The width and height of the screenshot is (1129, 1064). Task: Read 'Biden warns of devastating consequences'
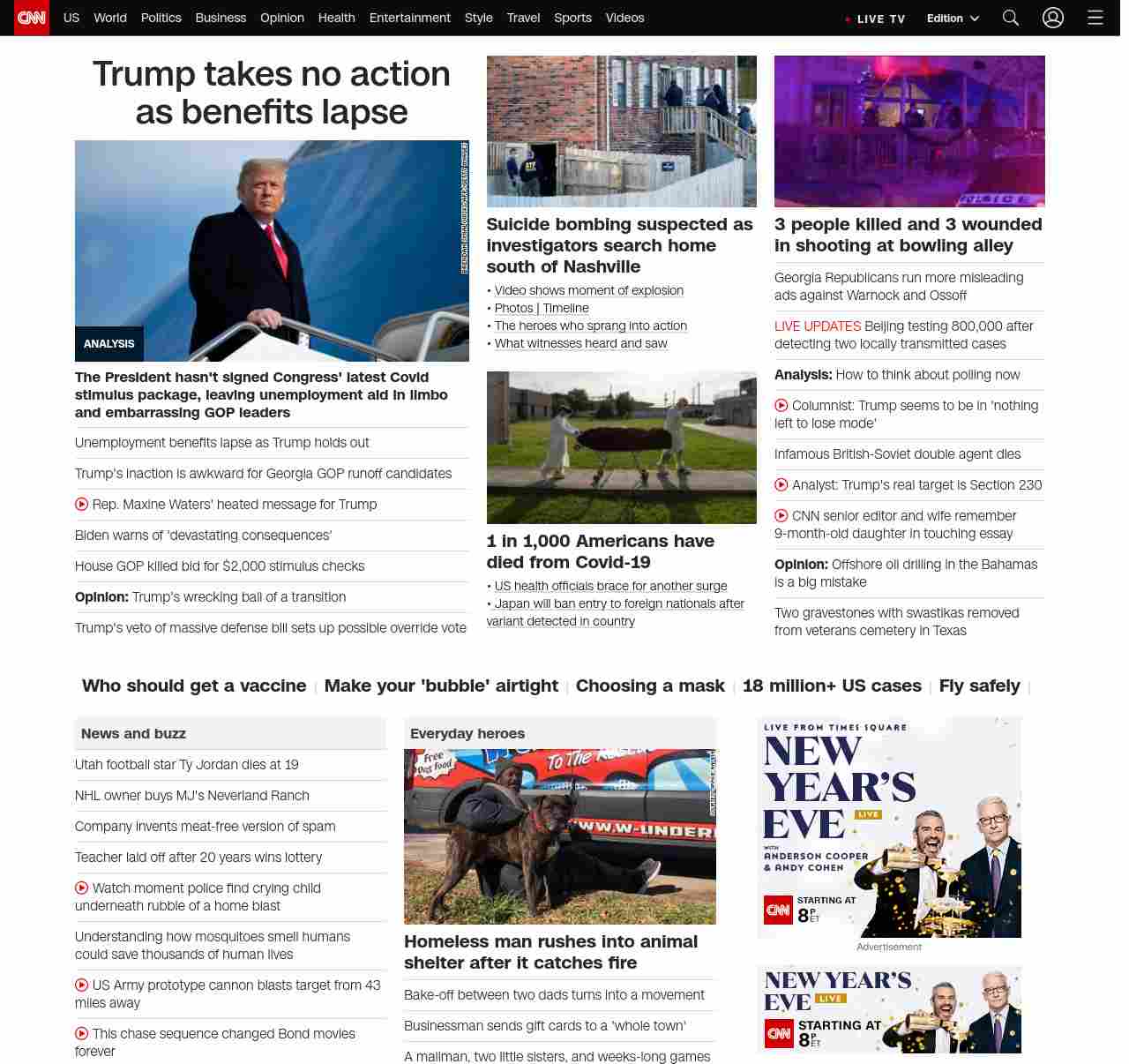coord(204,535)
